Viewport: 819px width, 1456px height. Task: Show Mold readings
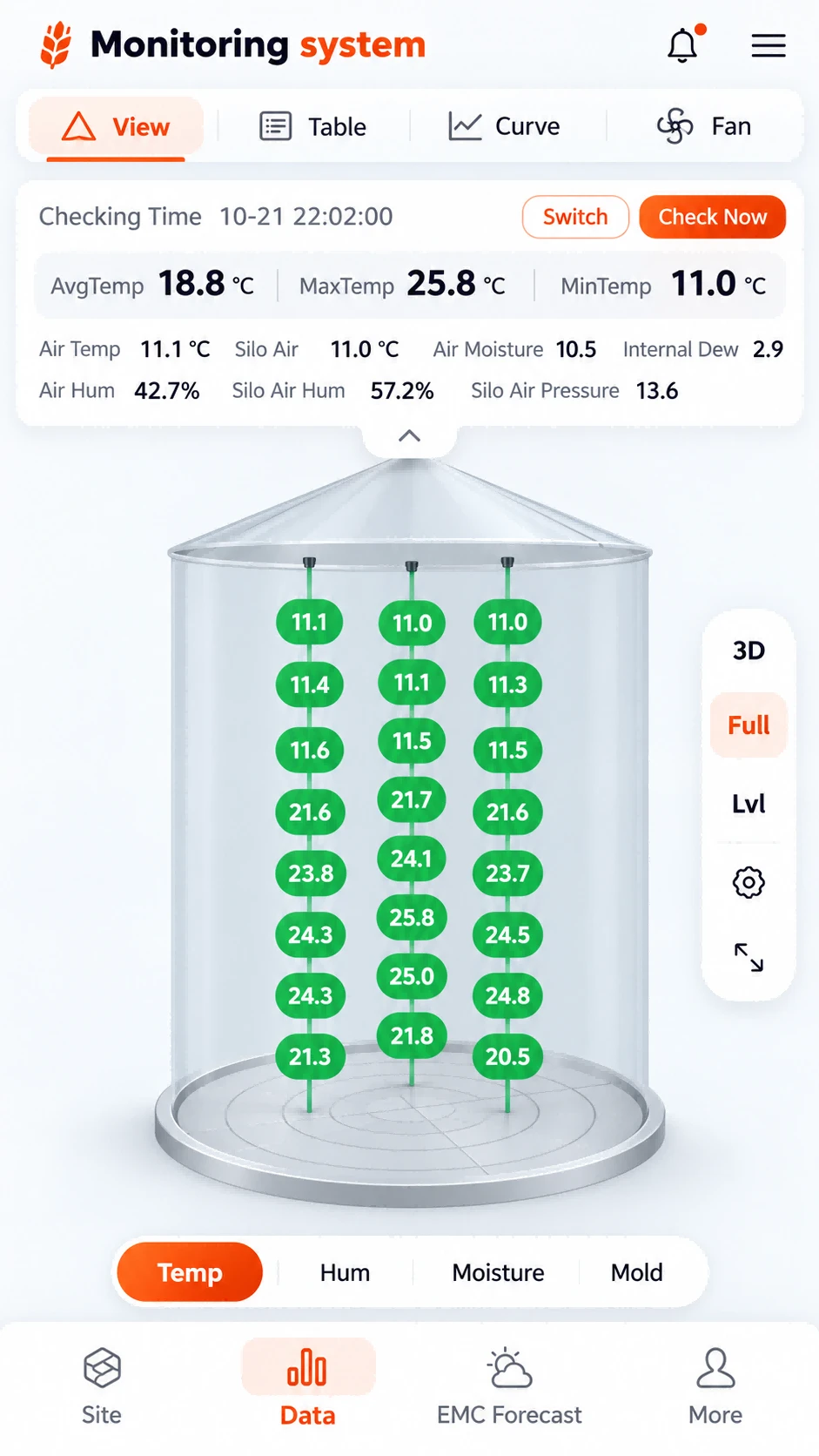(637, 1272)
